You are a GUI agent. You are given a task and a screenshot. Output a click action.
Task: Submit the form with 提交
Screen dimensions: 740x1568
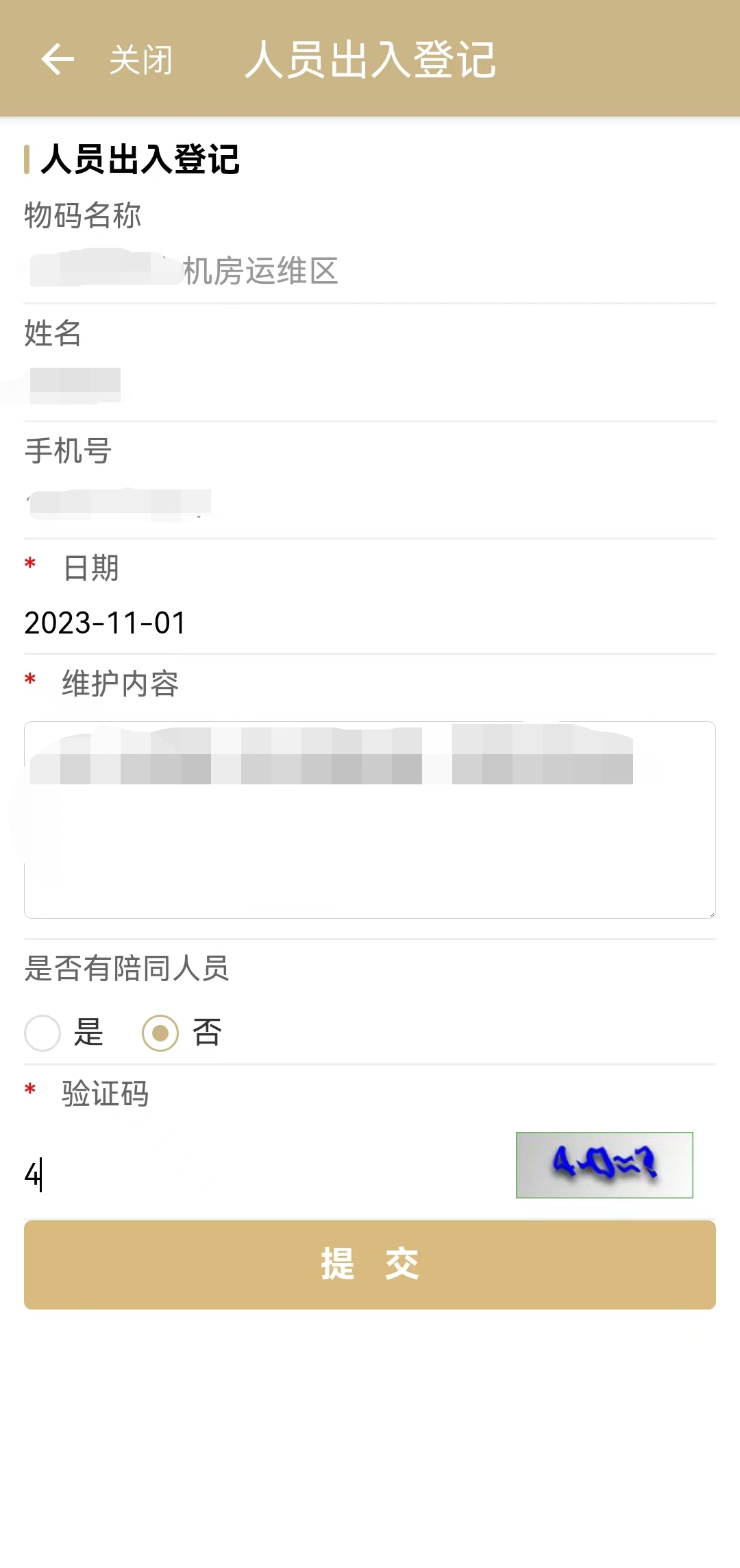pyautogui.click(x=370, y=1265)
